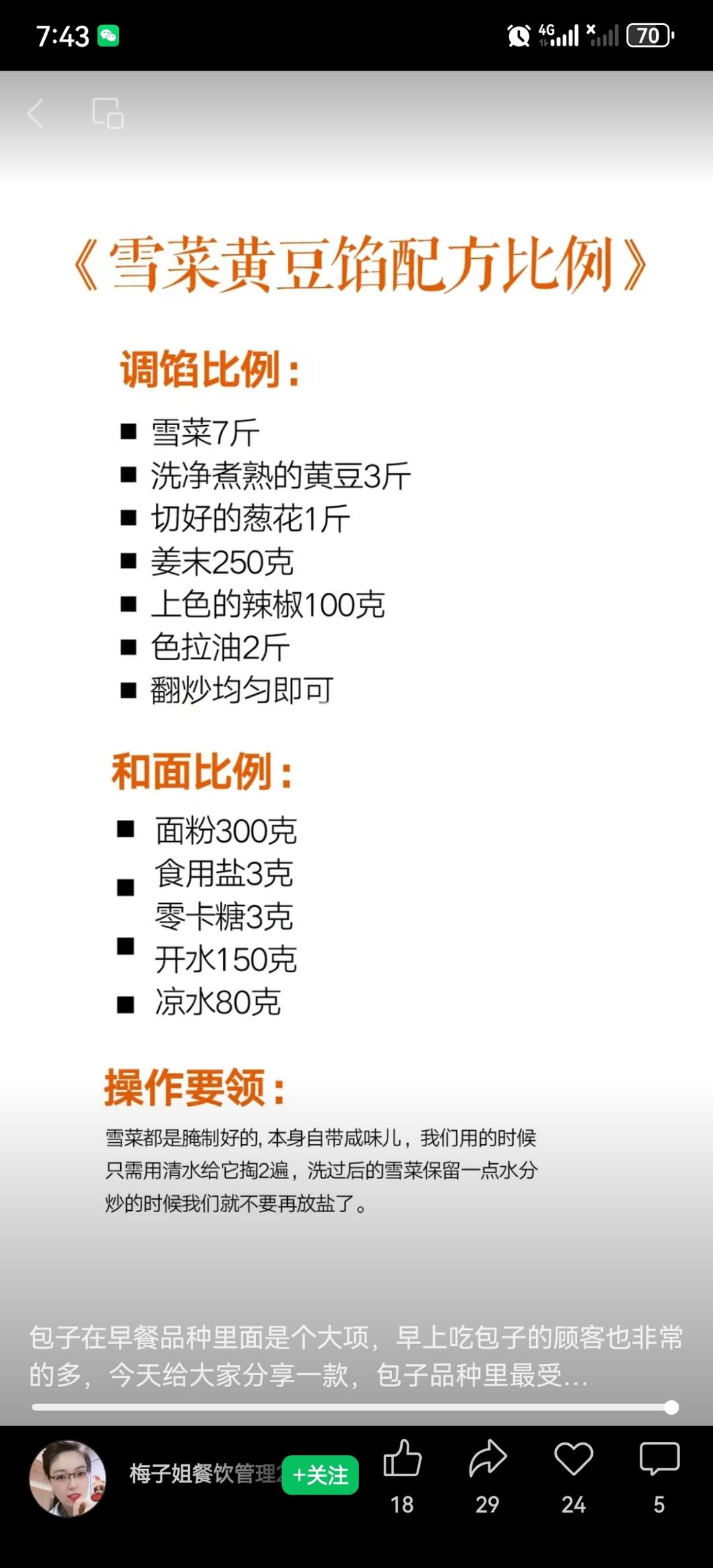Favorite the video with the heart icon
Viewport: 713px width, 1568px height.
tap(573, 1458)
